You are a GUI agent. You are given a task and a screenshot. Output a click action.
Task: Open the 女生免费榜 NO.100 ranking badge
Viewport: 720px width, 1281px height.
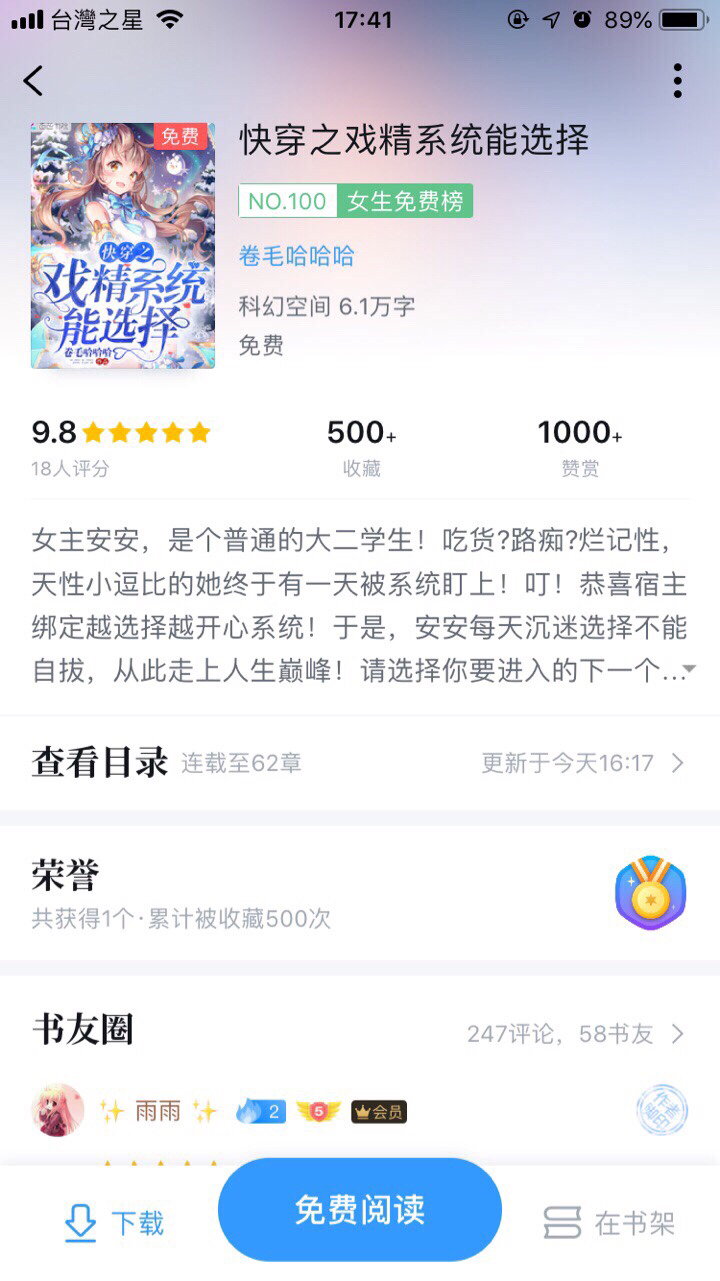click(355, 201)
